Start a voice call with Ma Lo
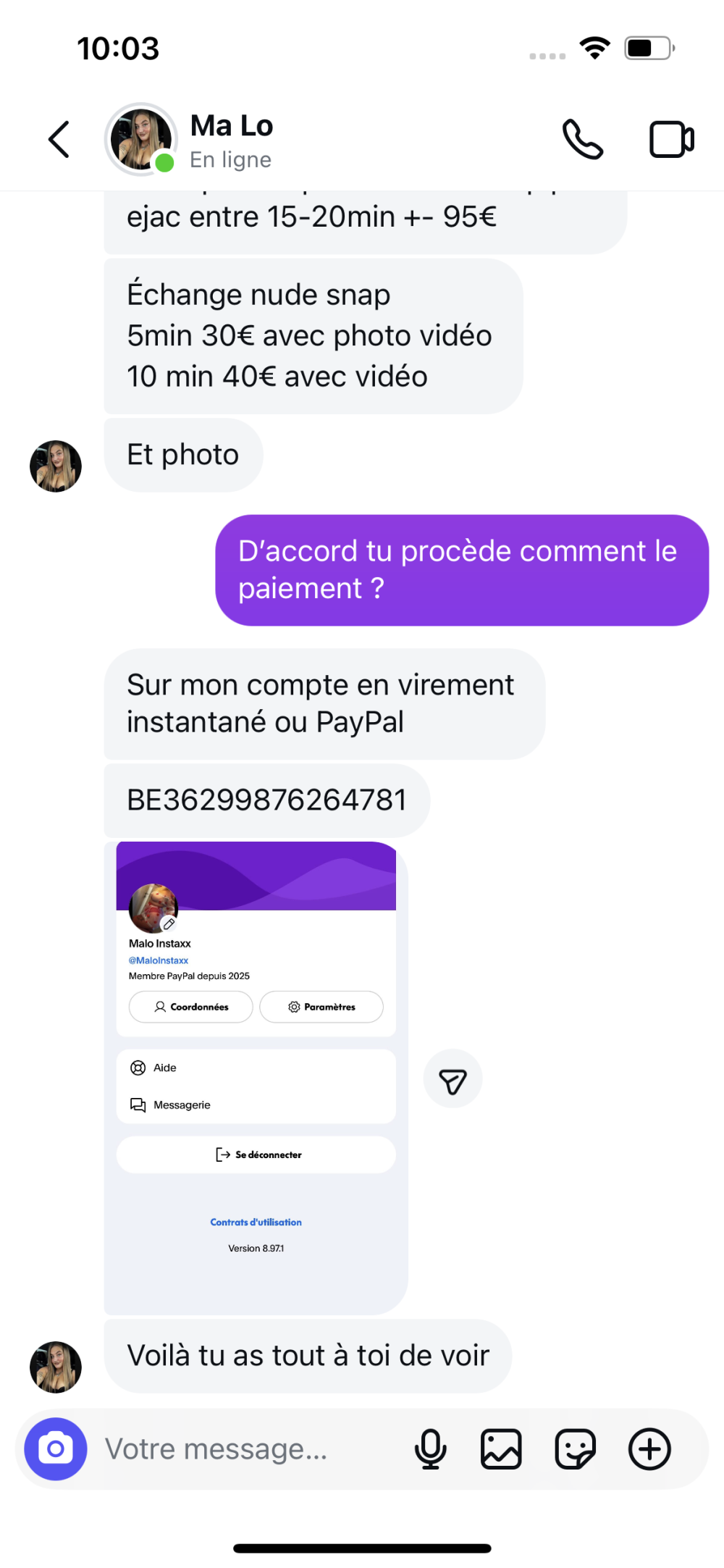Image resolution: width=724 pixels, height=1568 pixels. point(582,139)
